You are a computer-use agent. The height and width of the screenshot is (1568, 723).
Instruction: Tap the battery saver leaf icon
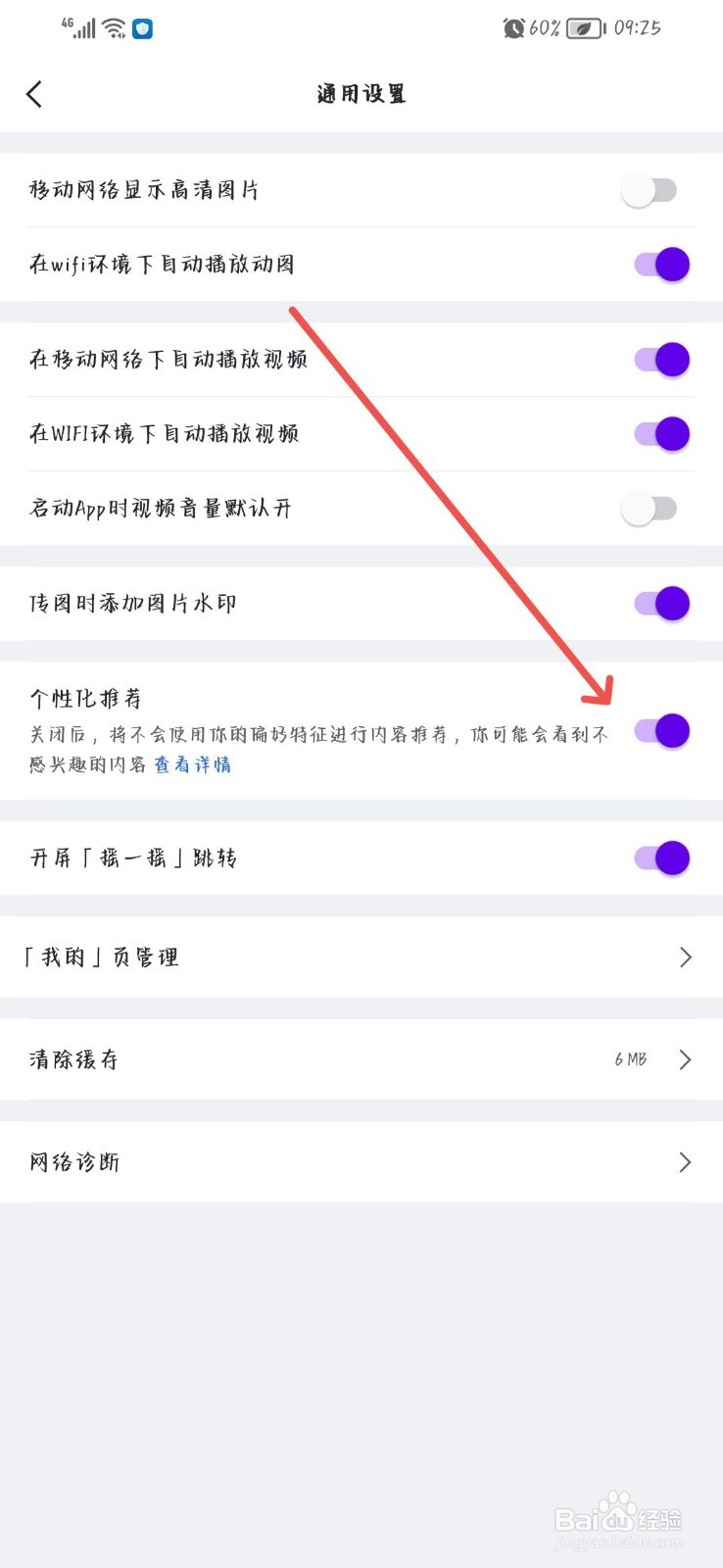coord(584,28)
